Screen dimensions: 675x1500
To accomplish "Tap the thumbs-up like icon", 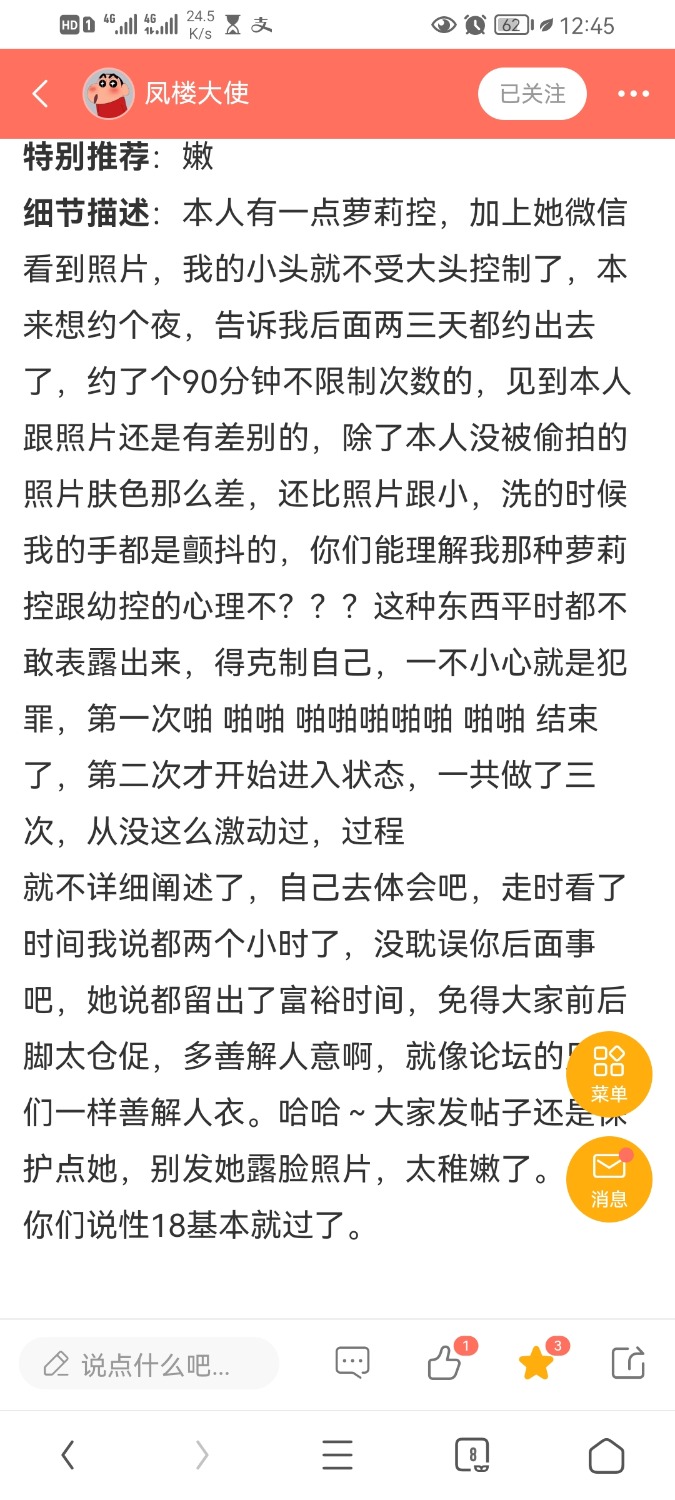I will point(444,1362).
